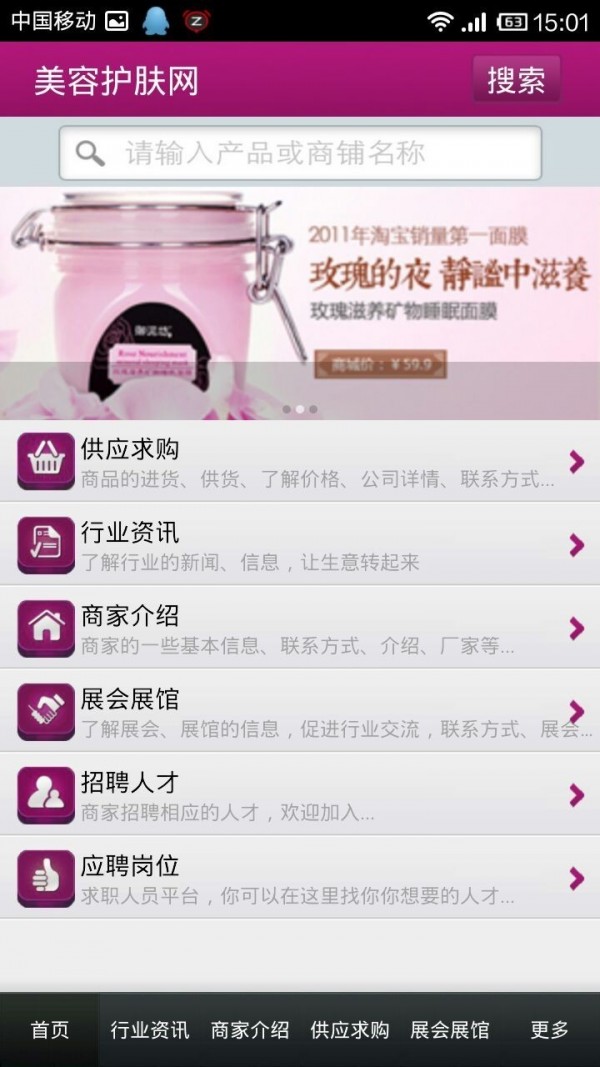Open the 供应求购 list row
The height and width of the screenshot is (1067, 600).
tap(300, 461)
